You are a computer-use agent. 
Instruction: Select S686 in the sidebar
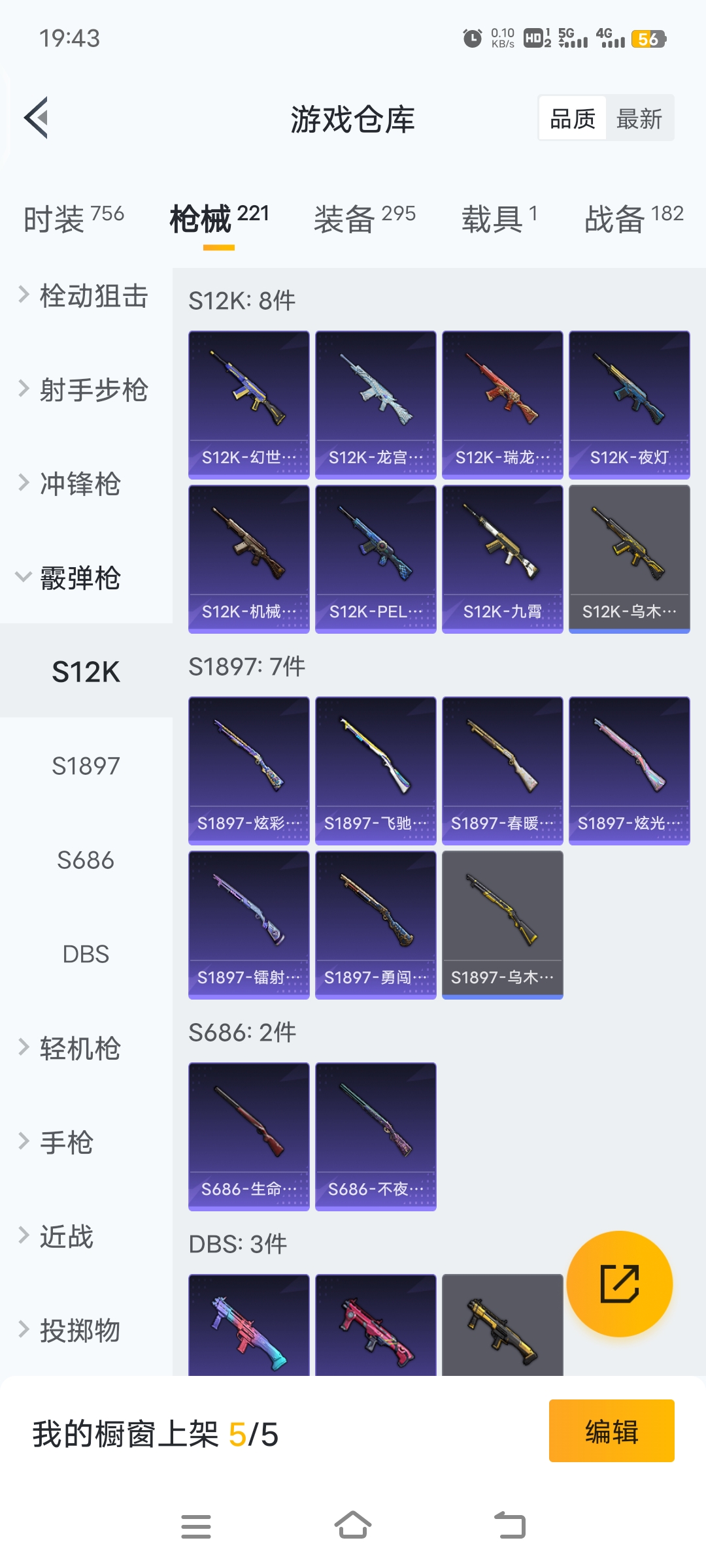86,860
